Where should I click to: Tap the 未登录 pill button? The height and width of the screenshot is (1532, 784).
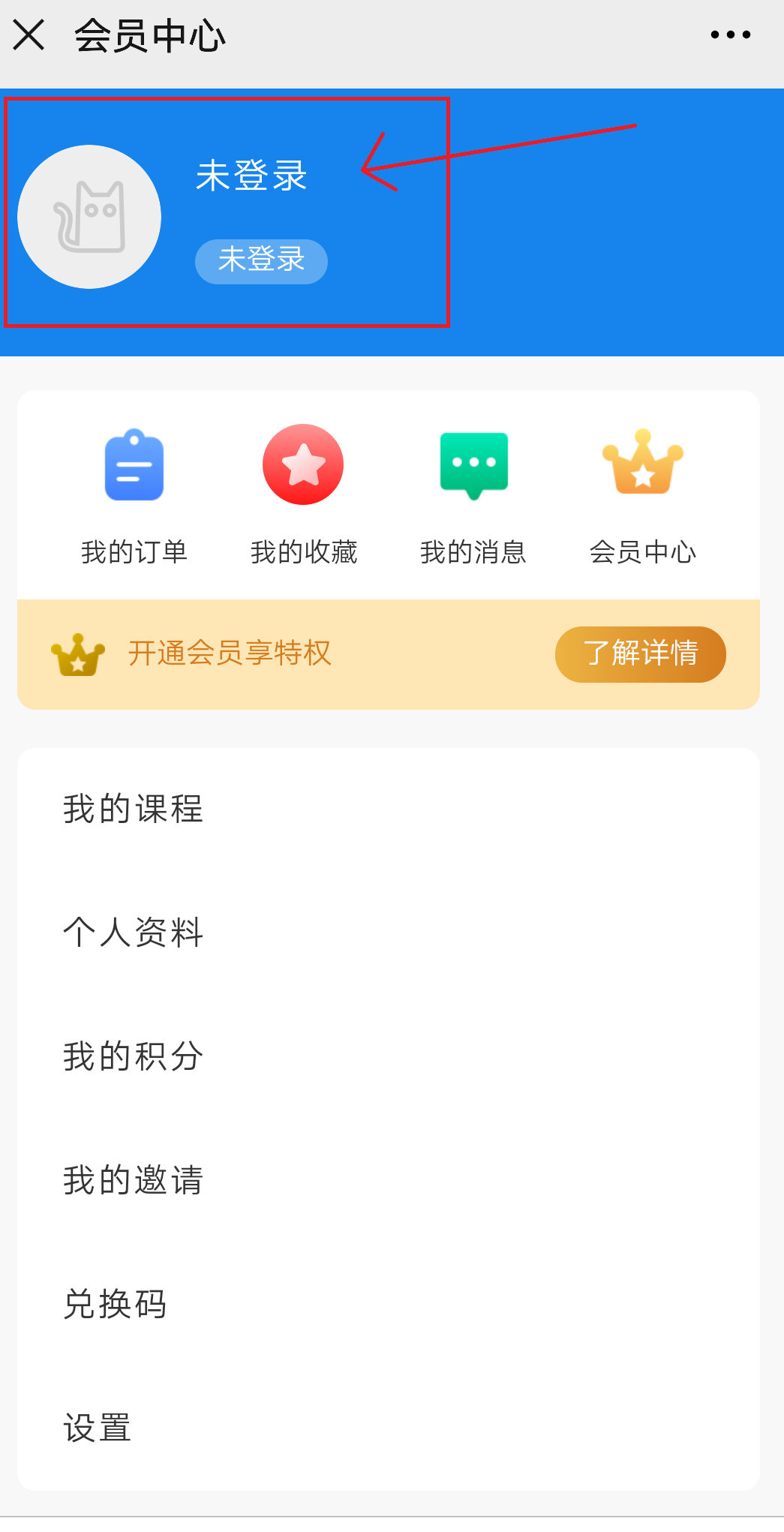[261, 261]
